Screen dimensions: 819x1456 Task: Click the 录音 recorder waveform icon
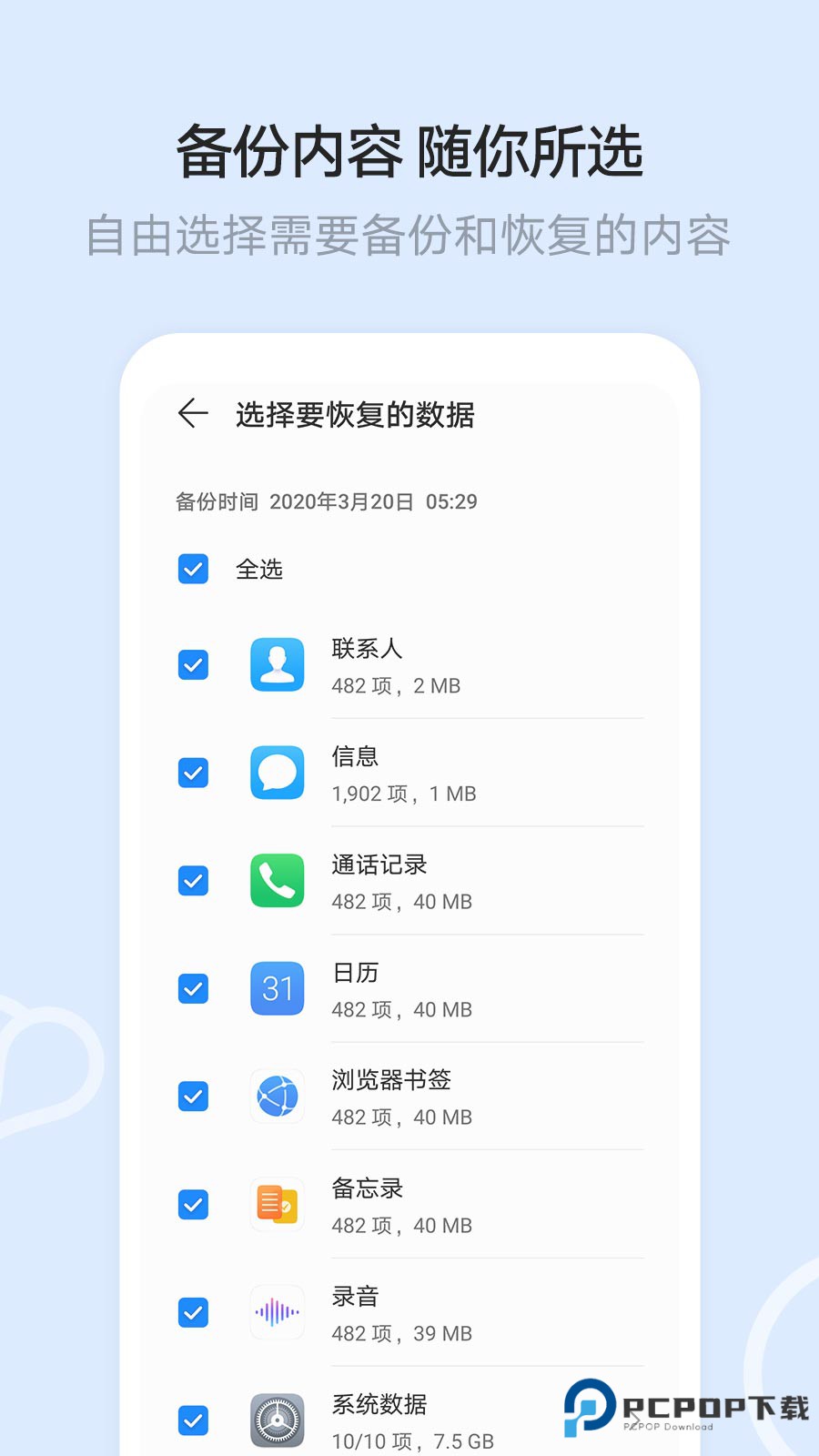point(277,1312)
